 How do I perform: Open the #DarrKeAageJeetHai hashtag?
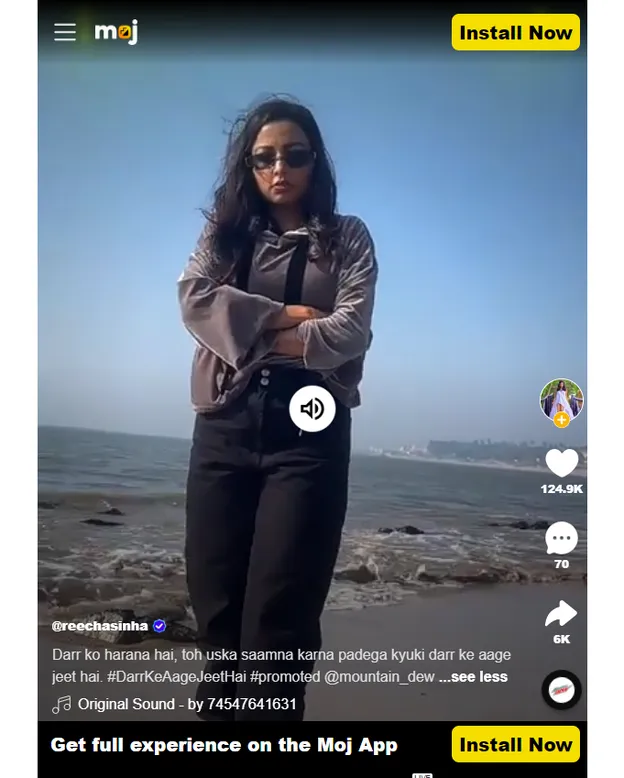click(175, 677)
